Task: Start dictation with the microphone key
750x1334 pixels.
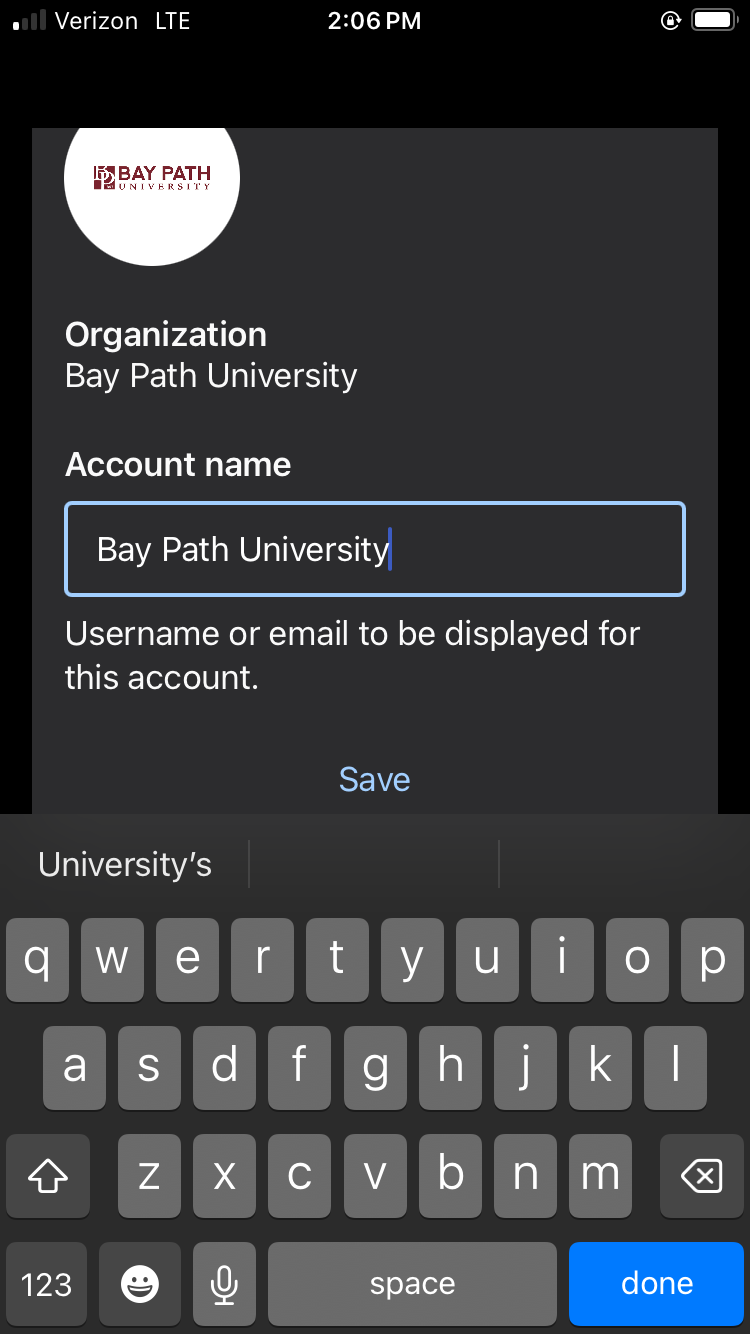Action: (x=224, y=1284)
